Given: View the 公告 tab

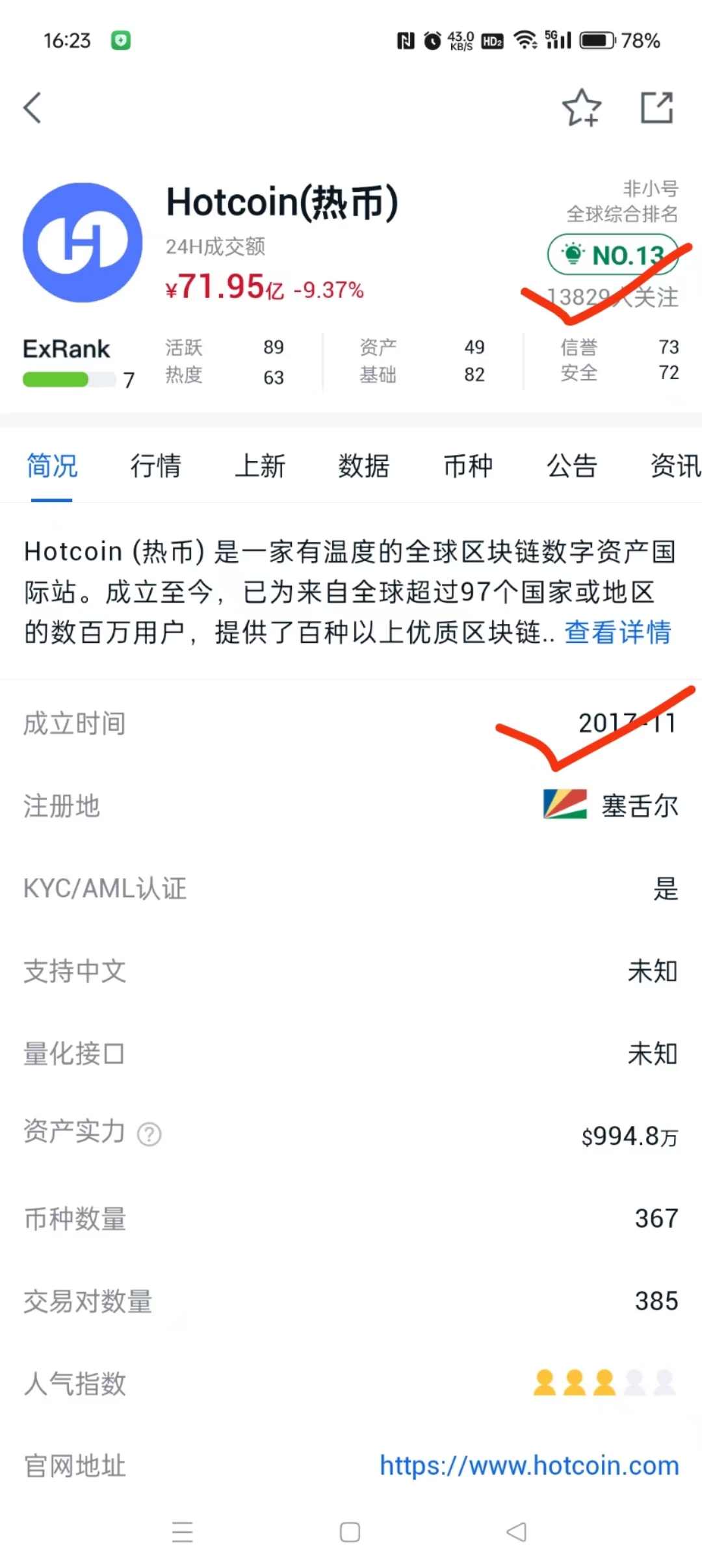Looking at the screenshot, I should [571, 466].
